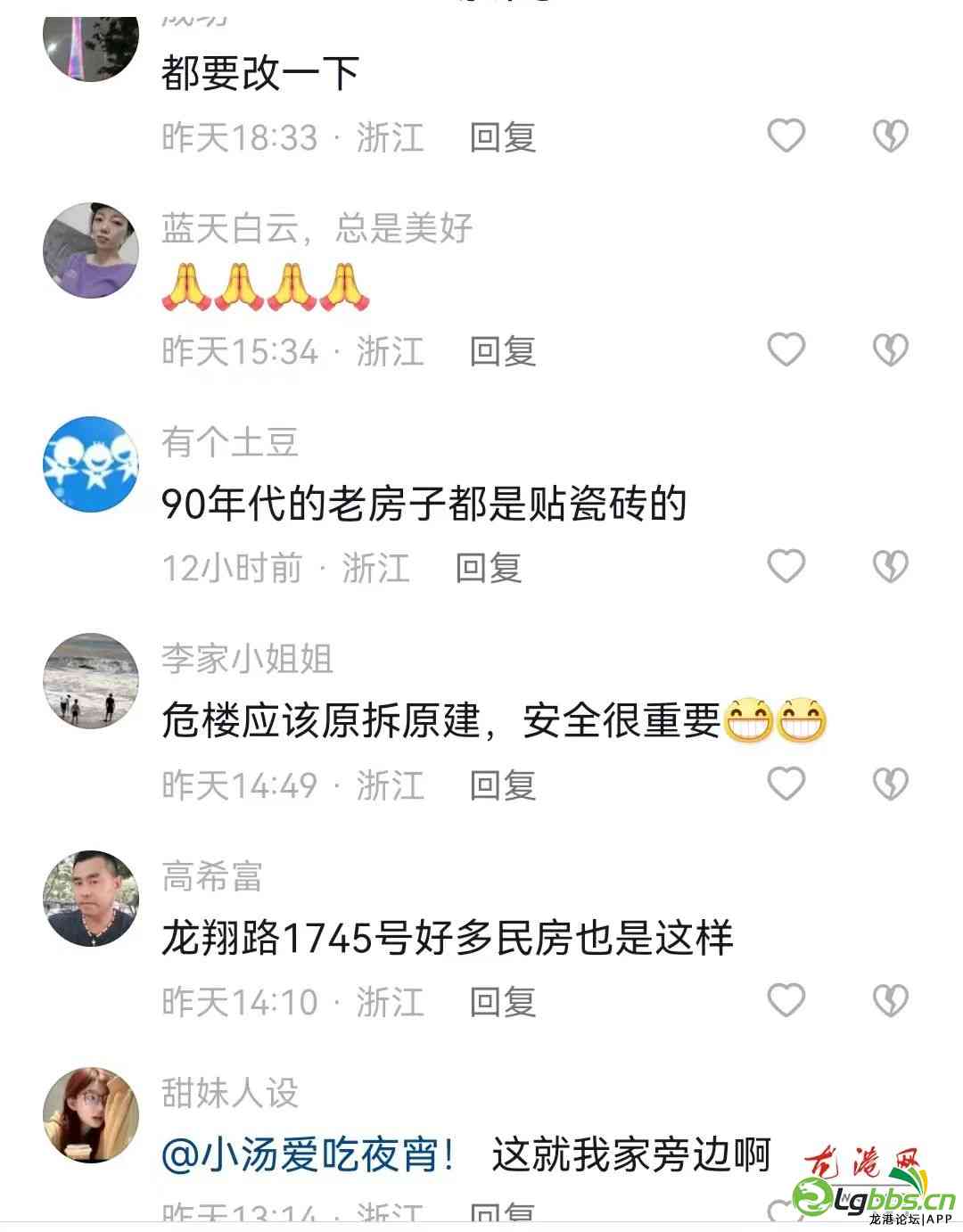Tap 回复 under 李家小姐姐's comment
The height and width of the screenshot is (1232, 963).
503,785
